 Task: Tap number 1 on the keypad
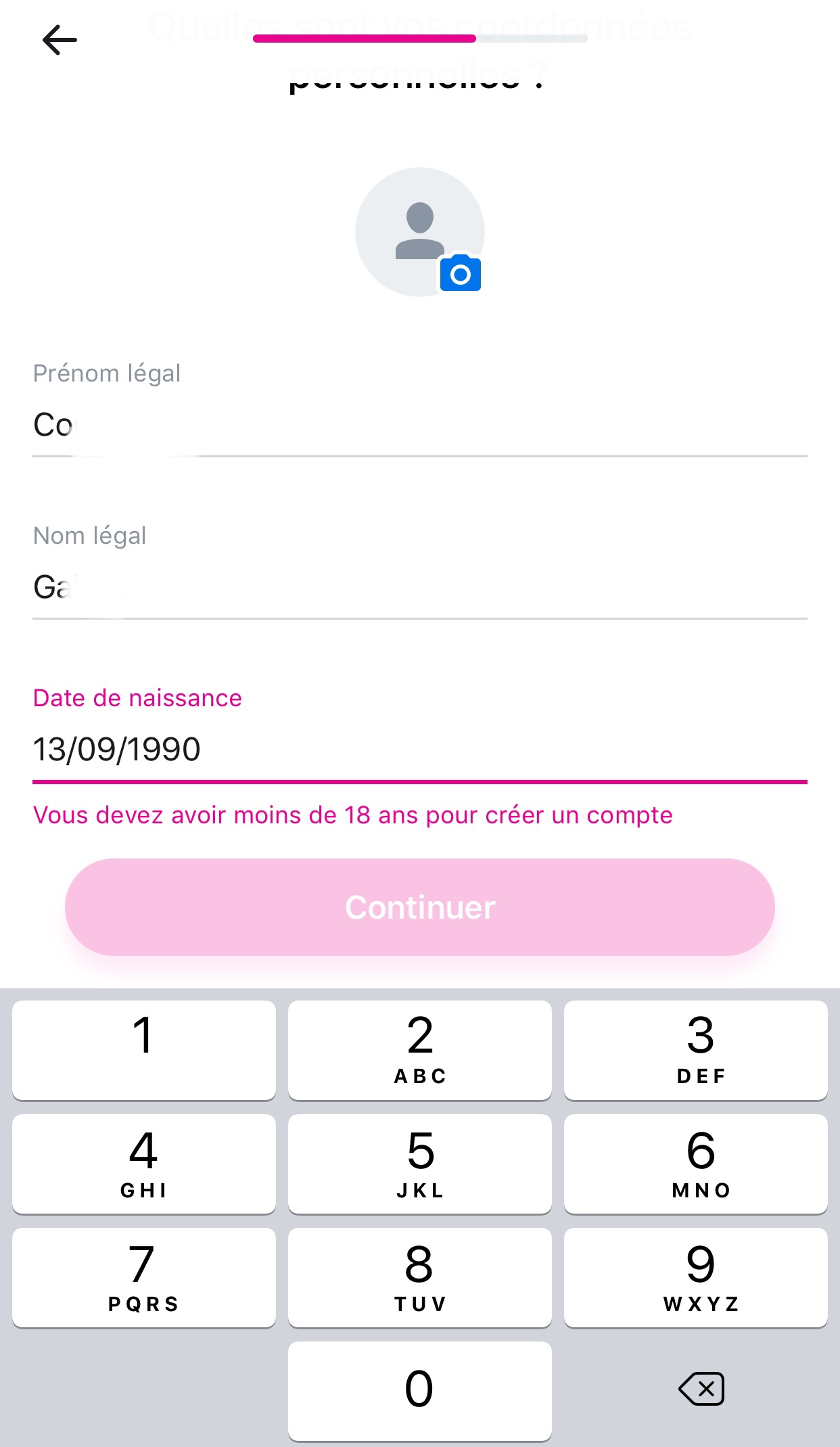click(x=143, y=1050)
